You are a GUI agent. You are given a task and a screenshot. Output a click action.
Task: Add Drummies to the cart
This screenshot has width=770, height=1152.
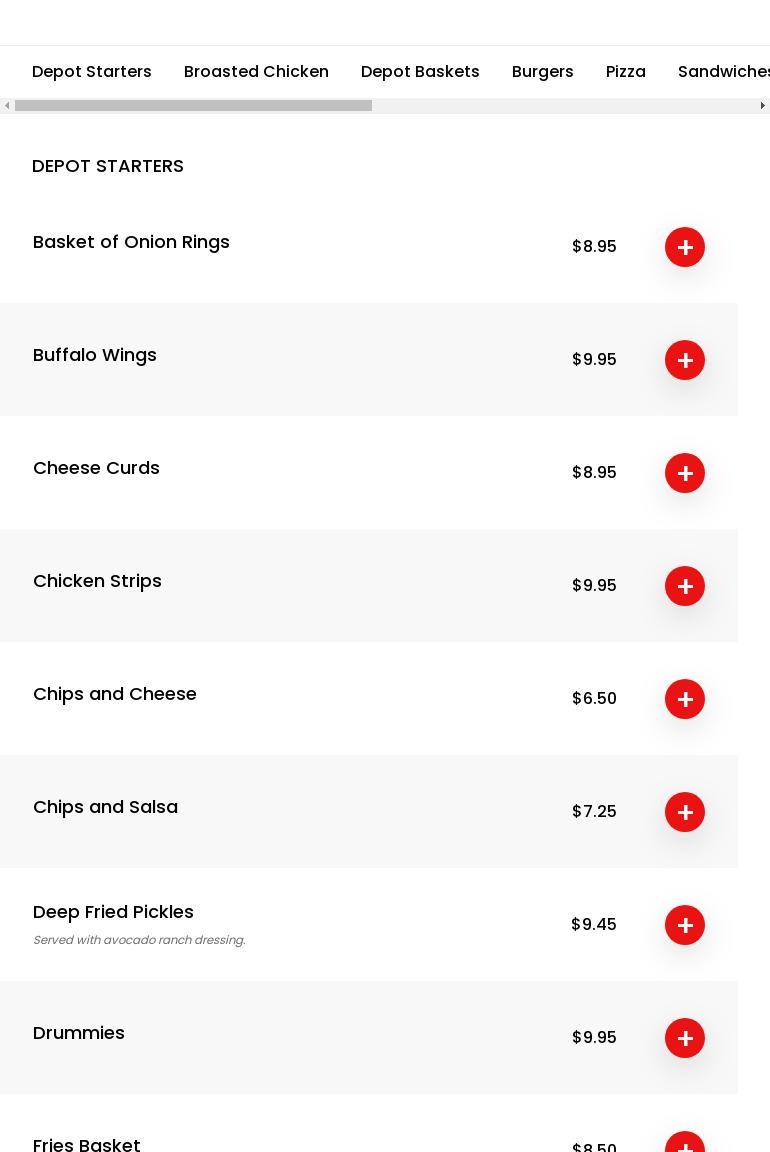[x=685, y=1038]
